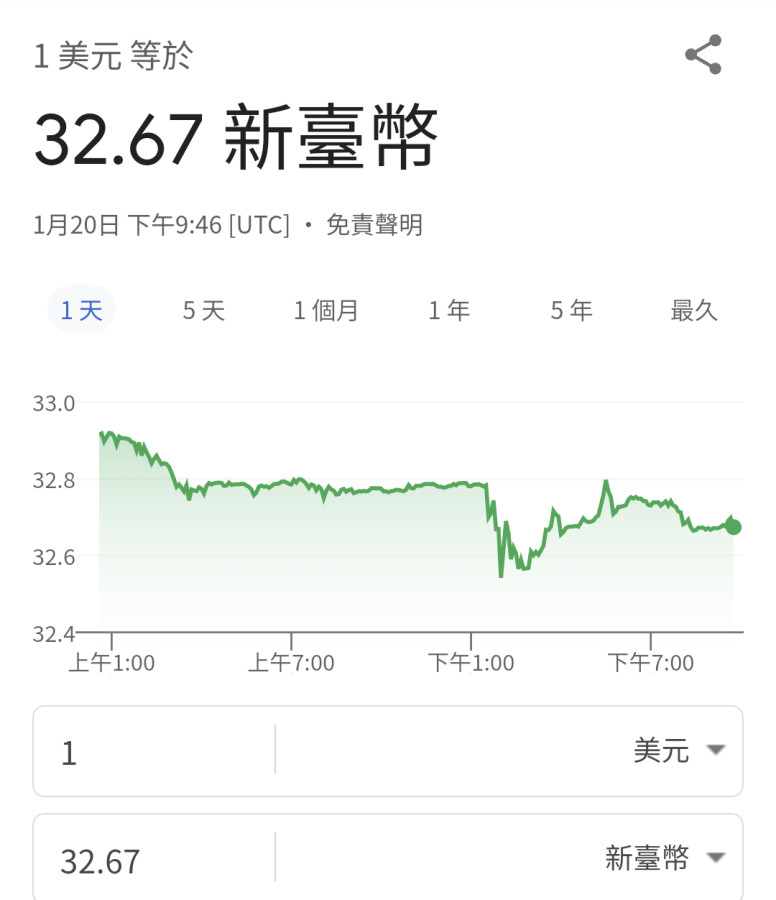This screenshot has height=900, width=776.
Task: Show the 1 個月 chart
Action: pos(326,310)
